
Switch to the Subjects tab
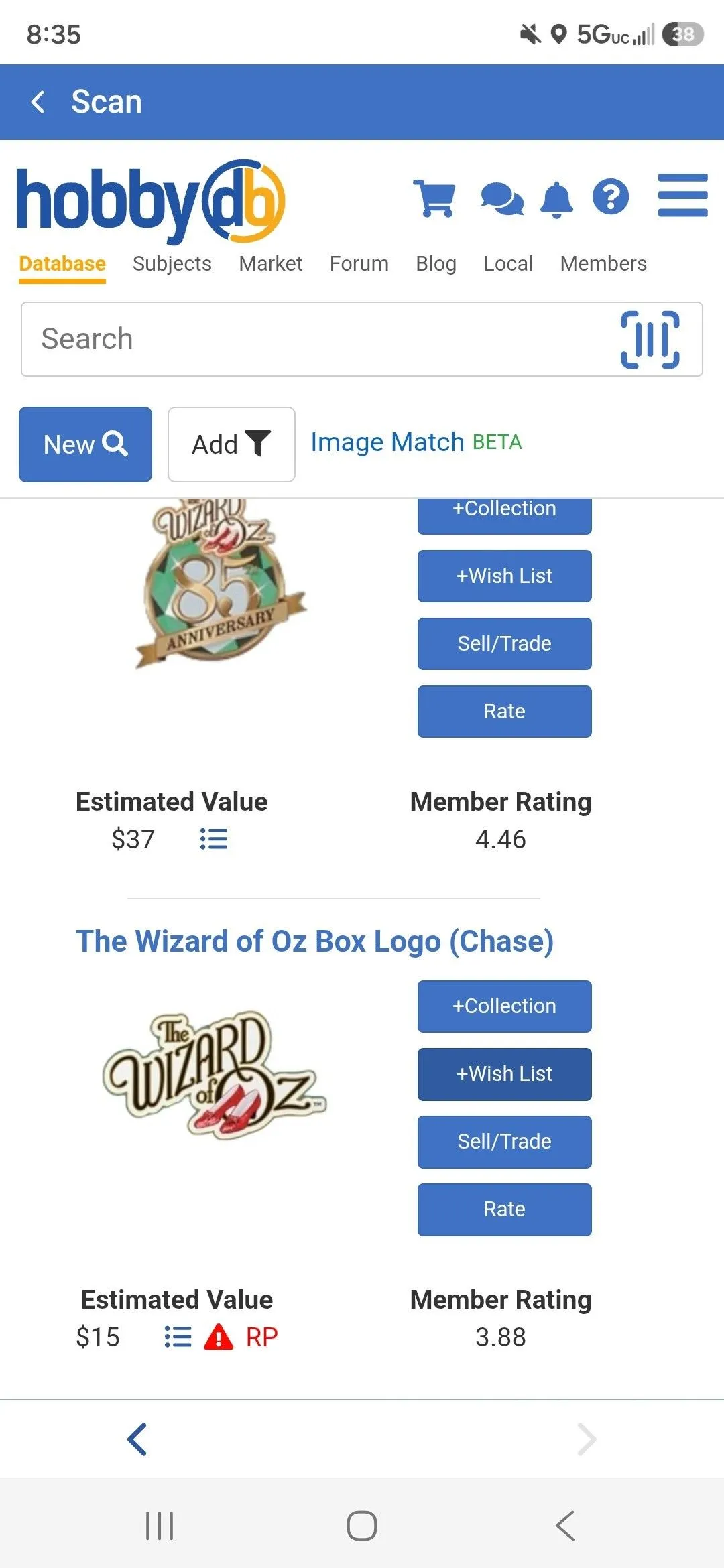coord(172,263)
